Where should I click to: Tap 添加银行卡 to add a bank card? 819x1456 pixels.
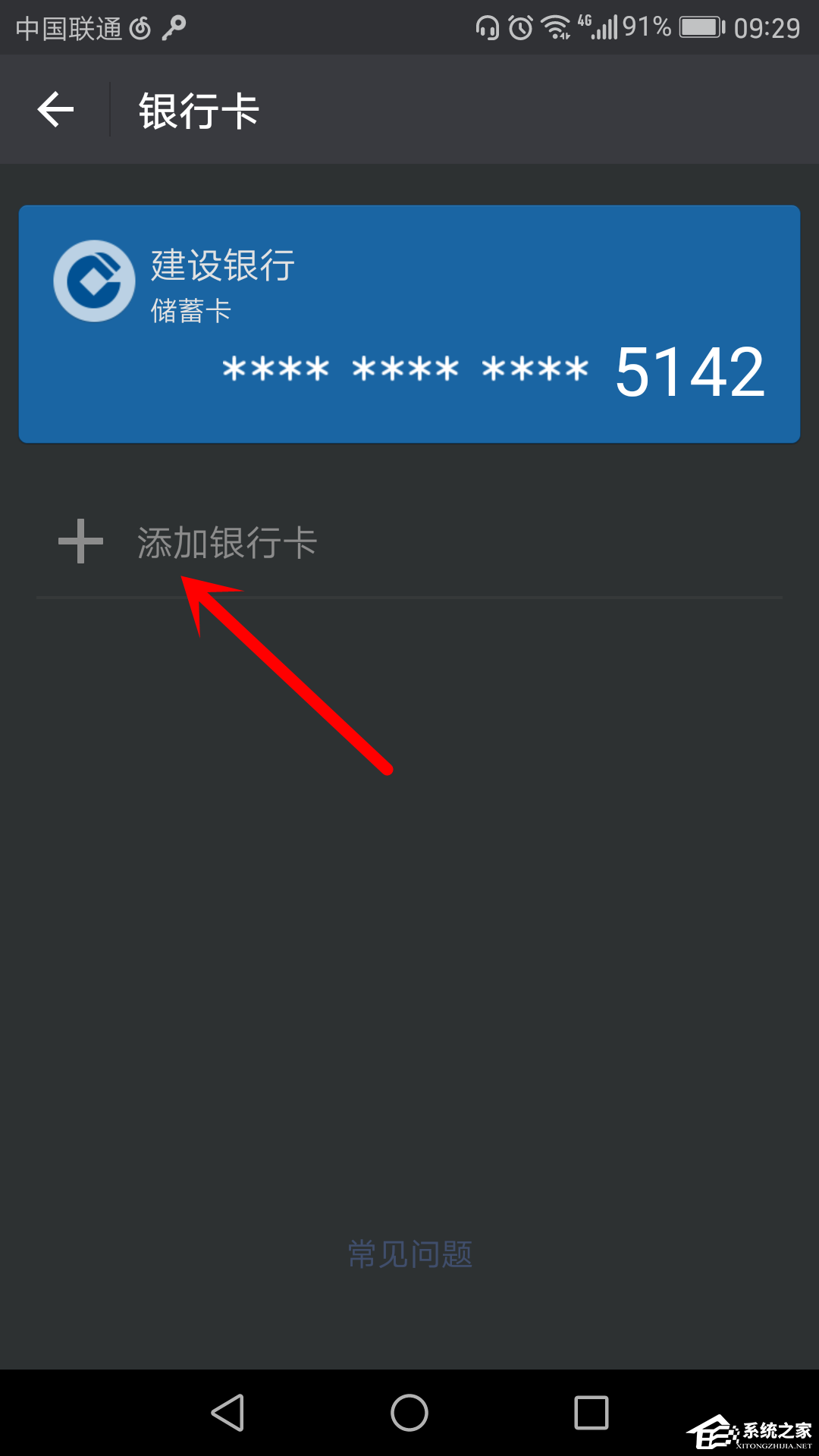click(x=227, y=543)
